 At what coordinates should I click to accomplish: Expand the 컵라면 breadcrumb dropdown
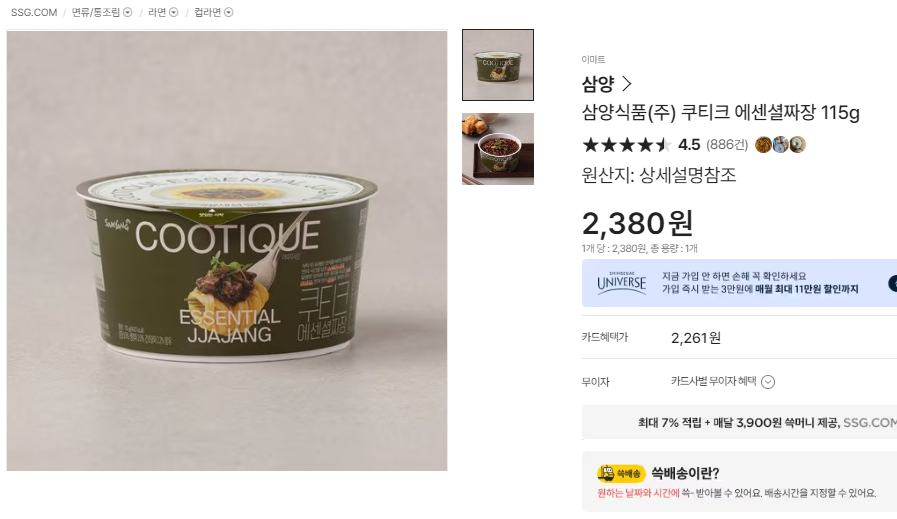click(x=229, y=13)
